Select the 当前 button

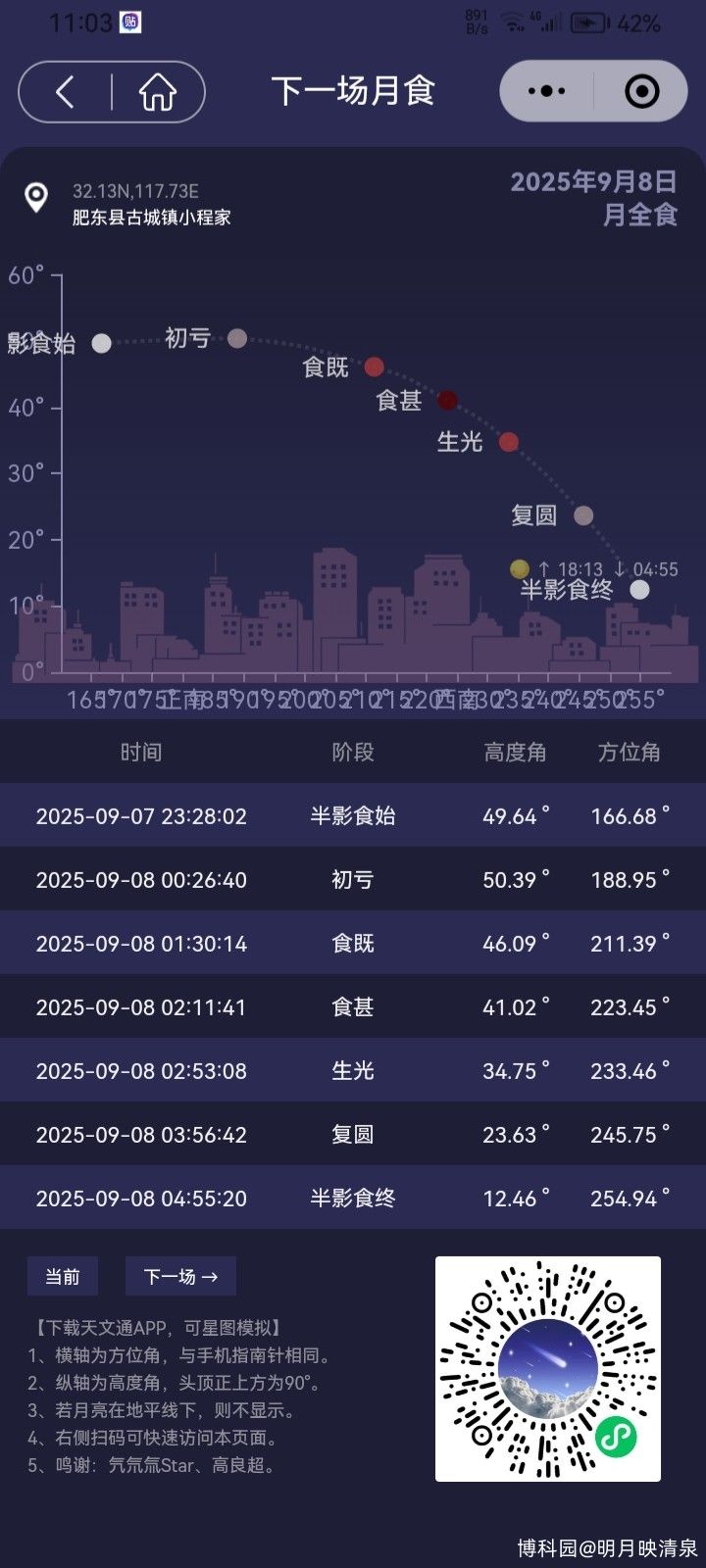tap(63, 1276)
